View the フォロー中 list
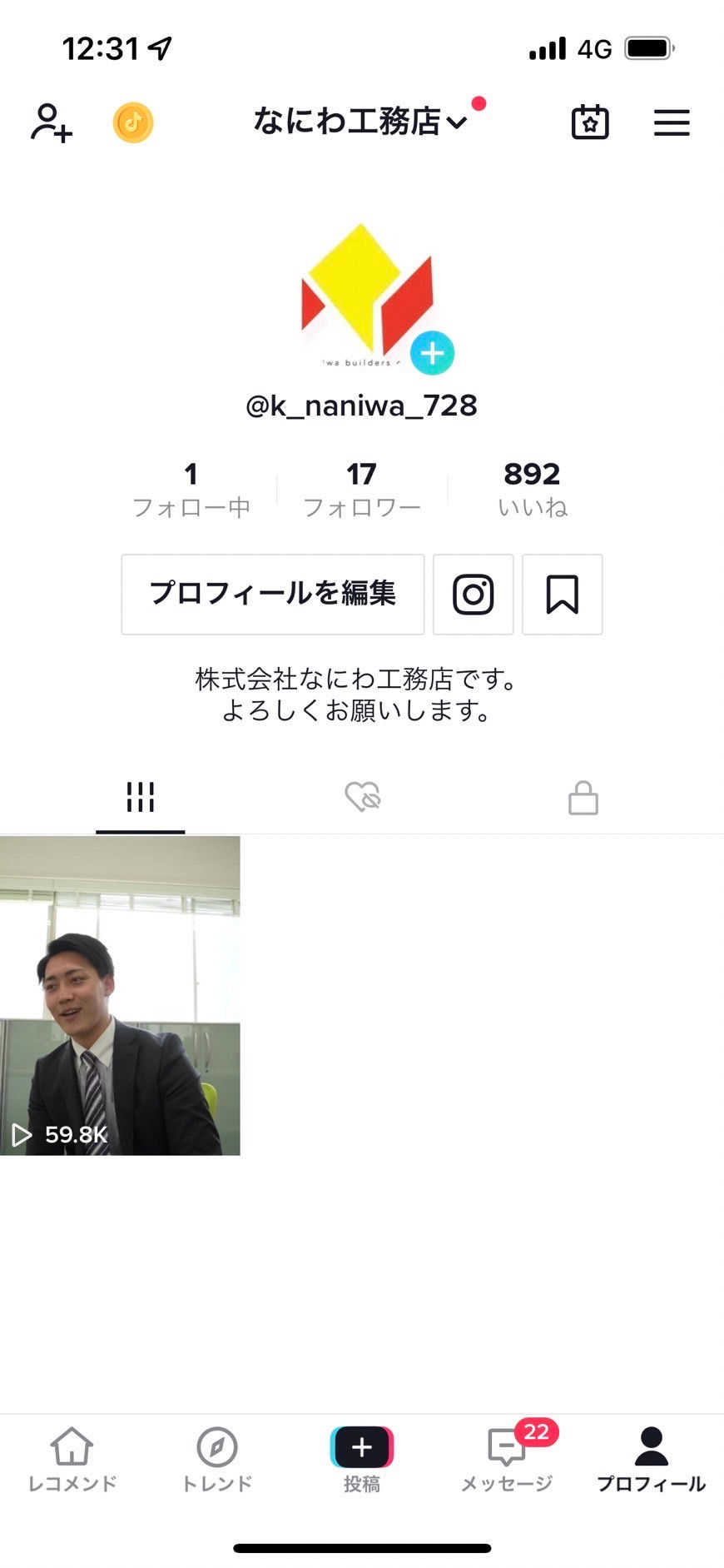Screen dimensions: 724x1568 (x=191, y=490)
